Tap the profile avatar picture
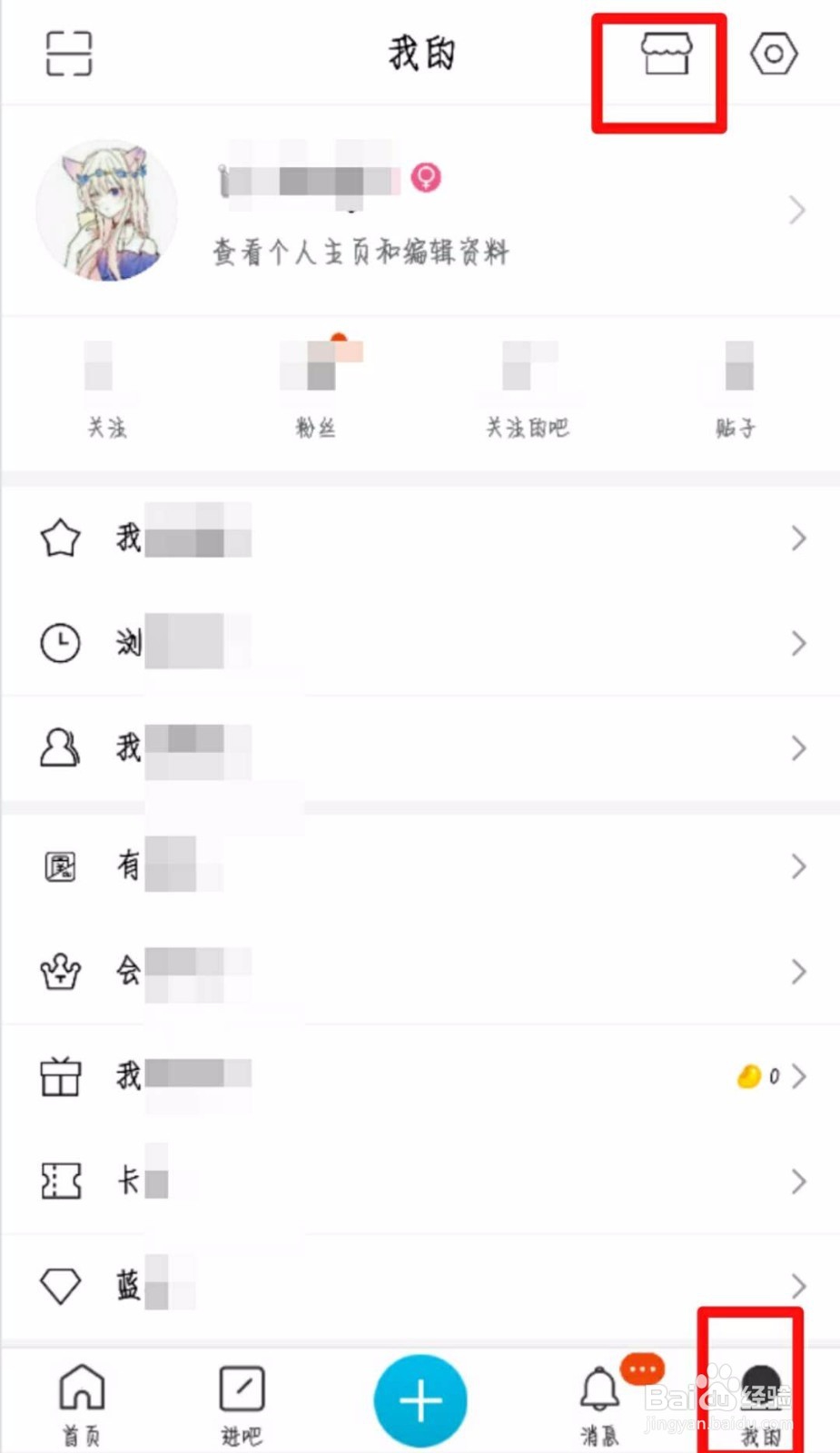 (106, 211)
